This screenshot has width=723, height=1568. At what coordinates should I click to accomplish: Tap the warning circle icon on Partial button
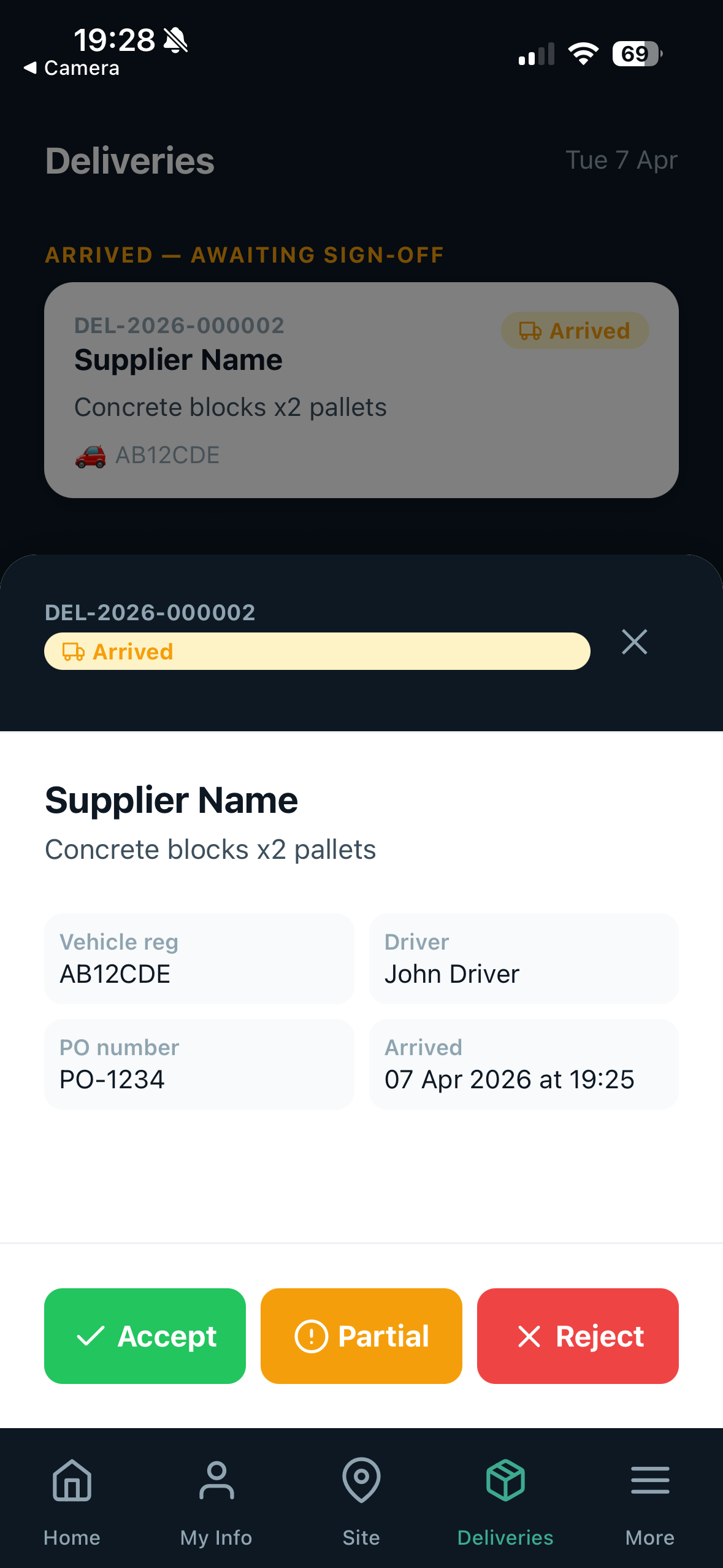pyautogui.click(x=311, y=1335)
